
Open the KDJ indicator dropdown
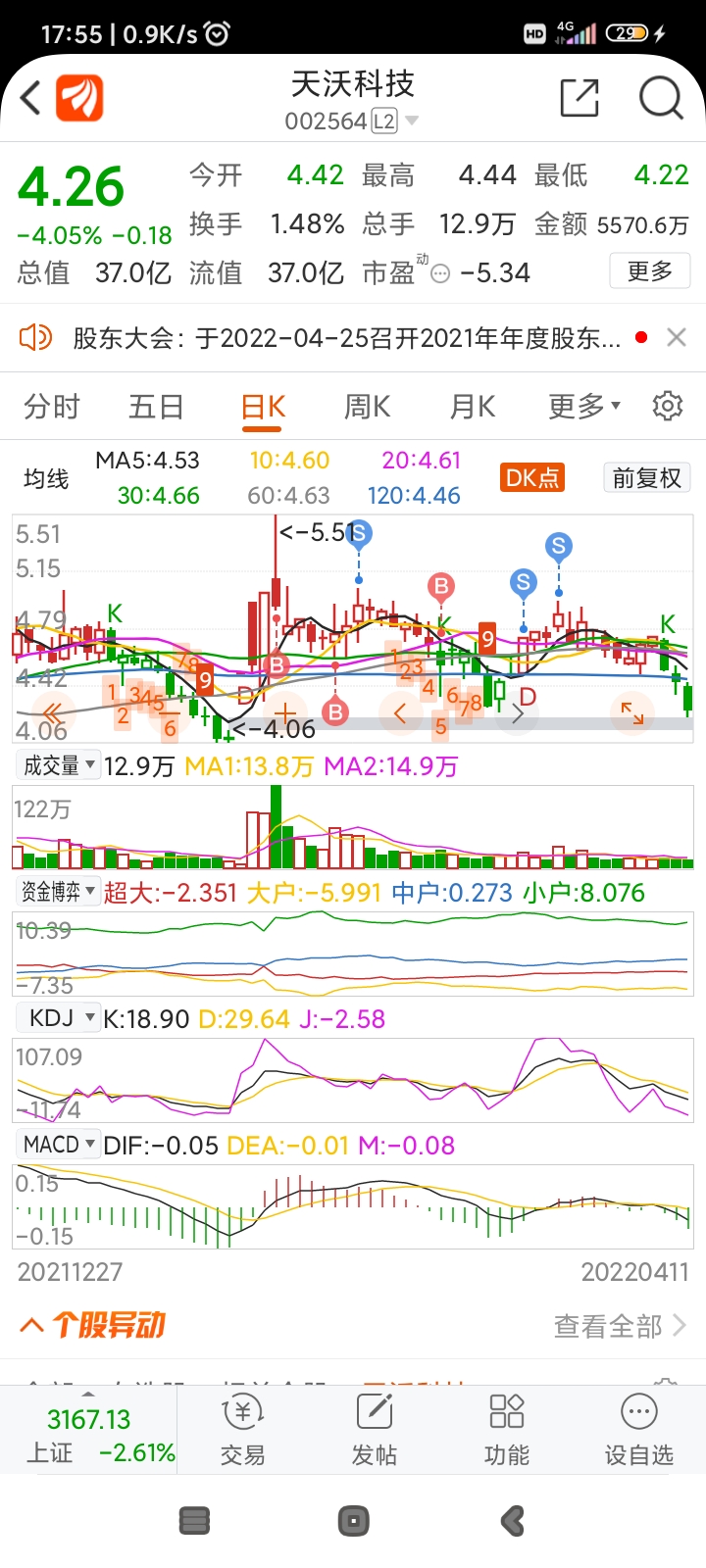pyautogui.click(x=59, y=1018)
